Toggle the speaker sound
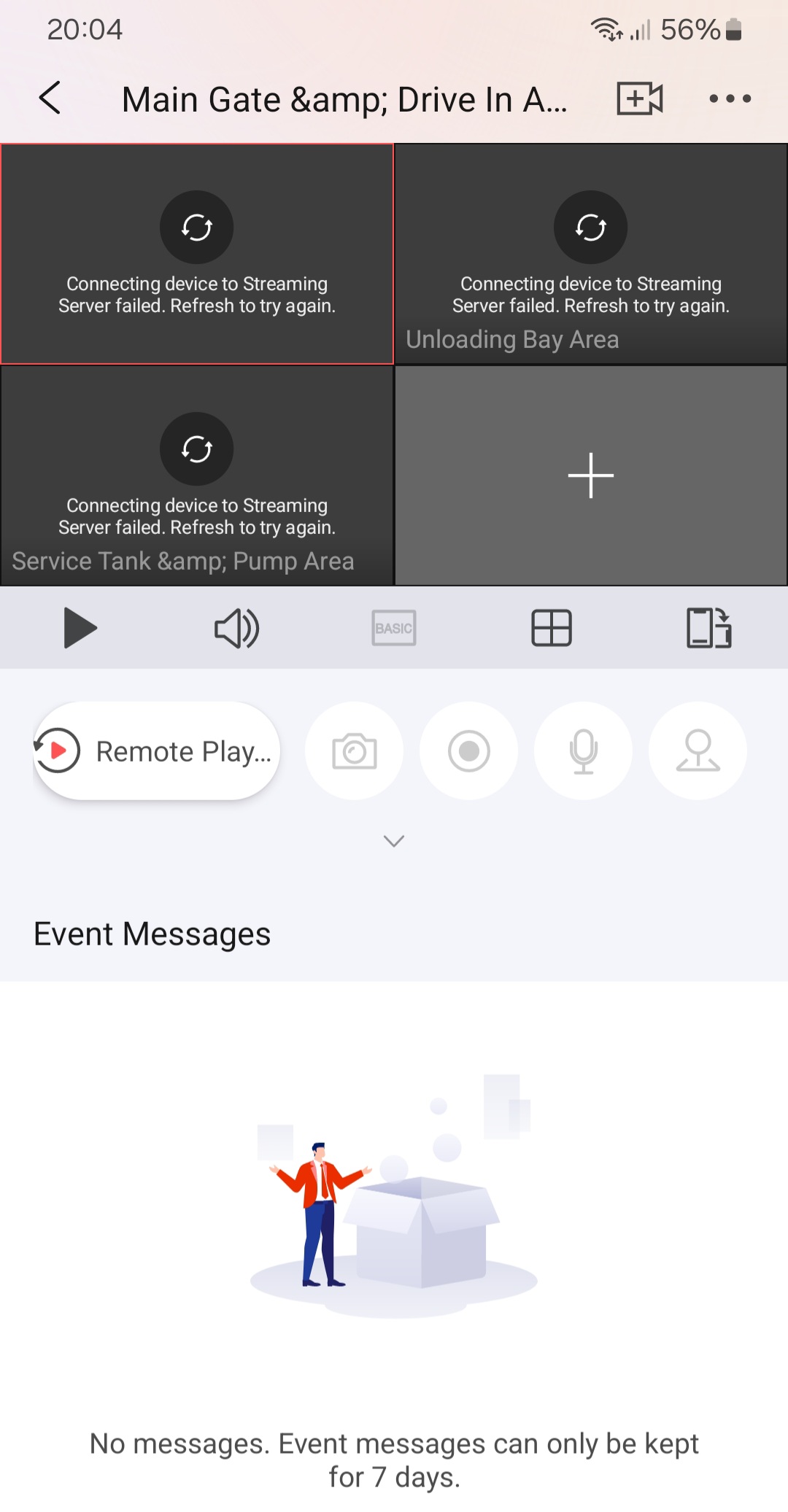 [x=236, y=628]
